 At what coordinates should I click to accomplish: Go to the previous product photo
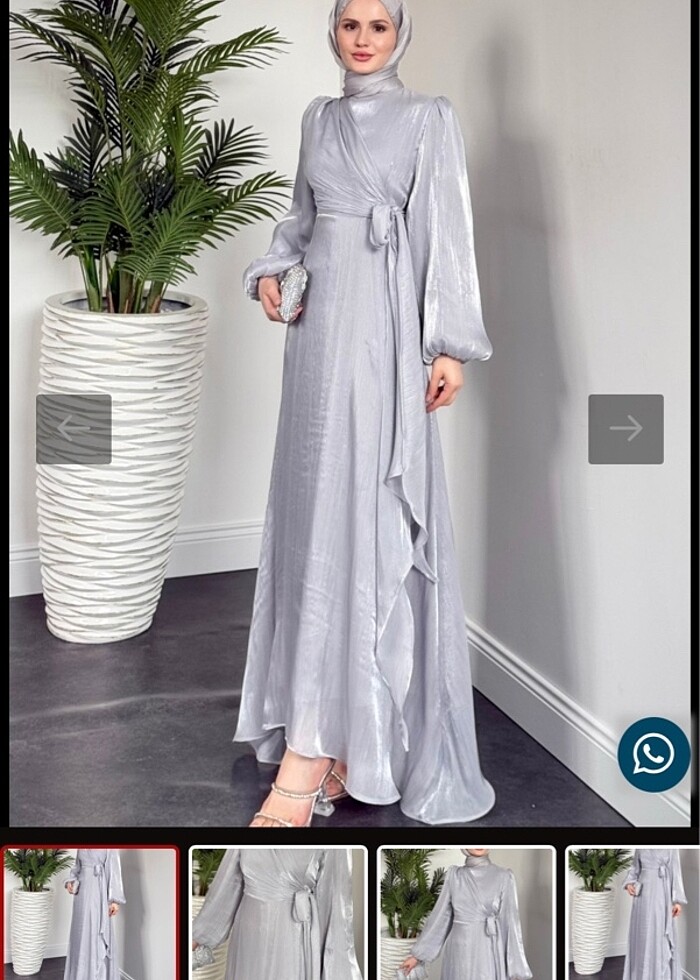(74, 429)
